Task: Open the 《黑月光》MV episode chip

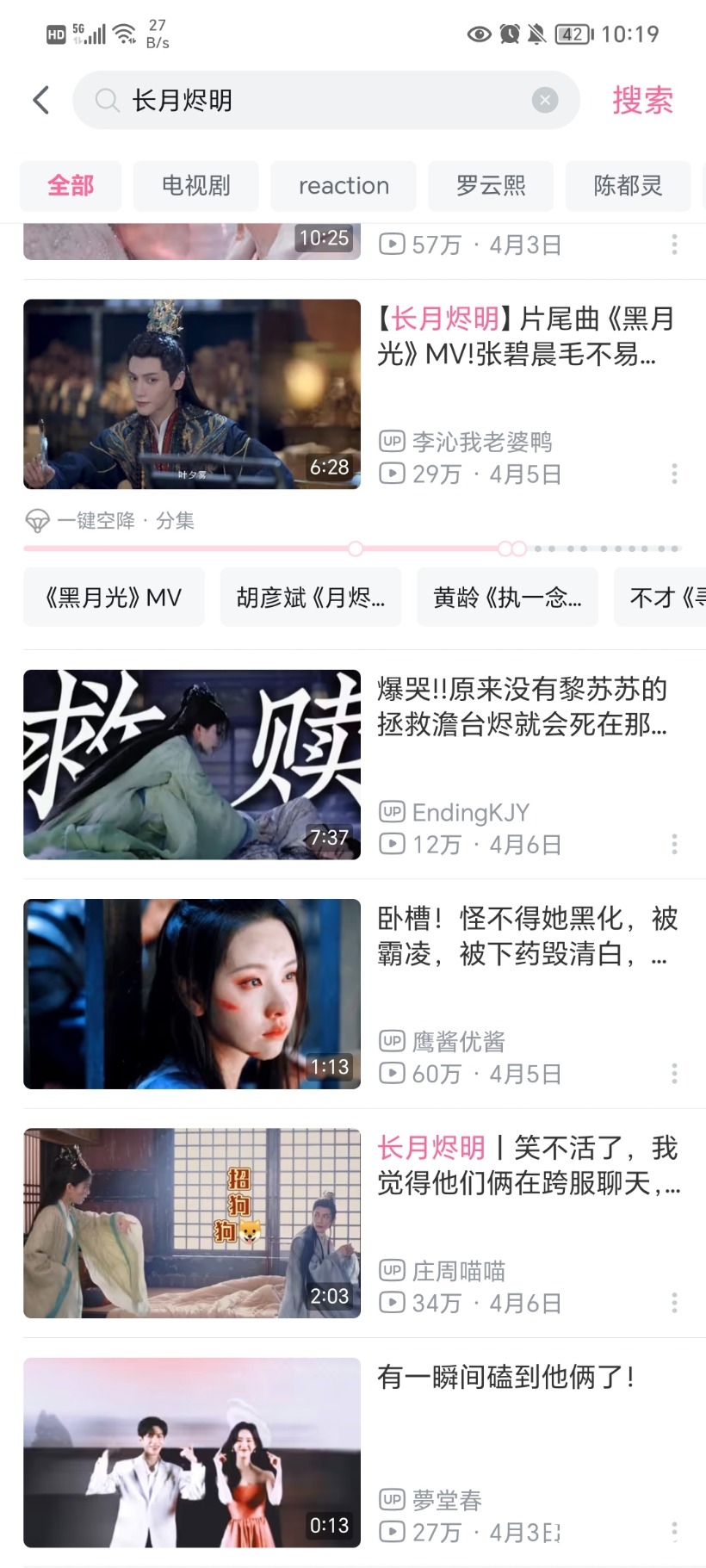Action: (114, 597)
